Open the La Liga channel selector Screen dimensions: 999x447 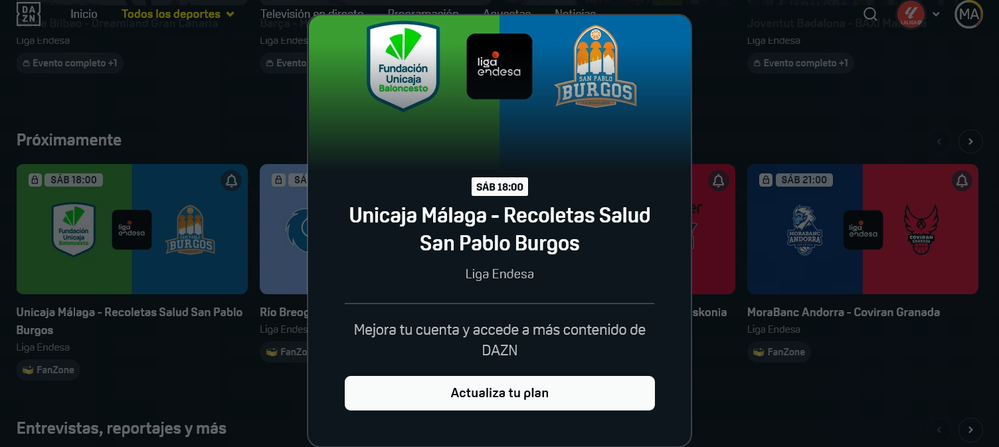pos(920,14)
